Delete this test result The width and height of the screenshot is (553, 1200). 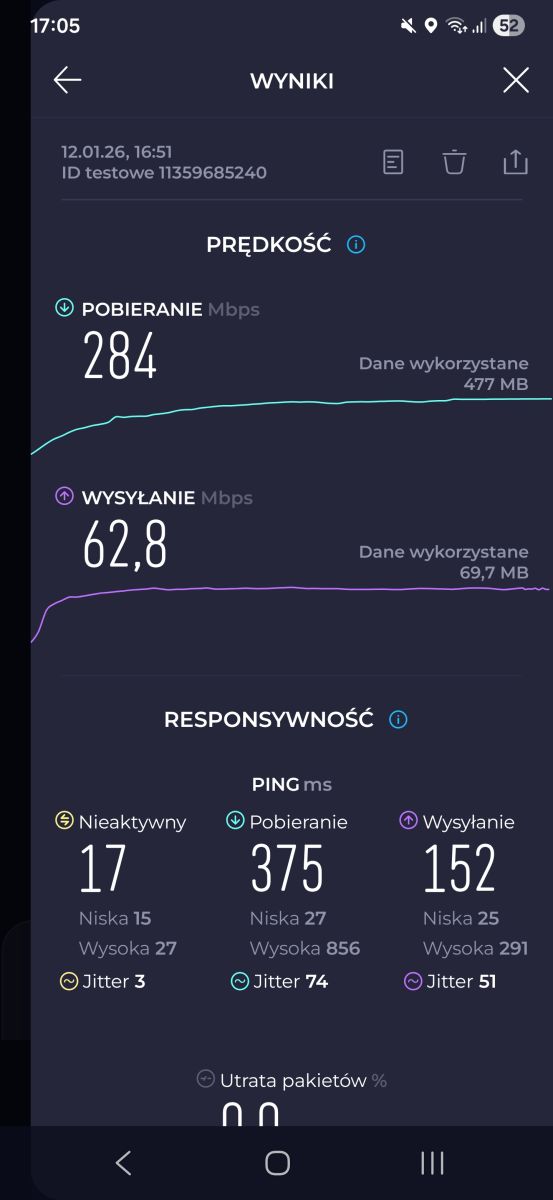point(455,162)
